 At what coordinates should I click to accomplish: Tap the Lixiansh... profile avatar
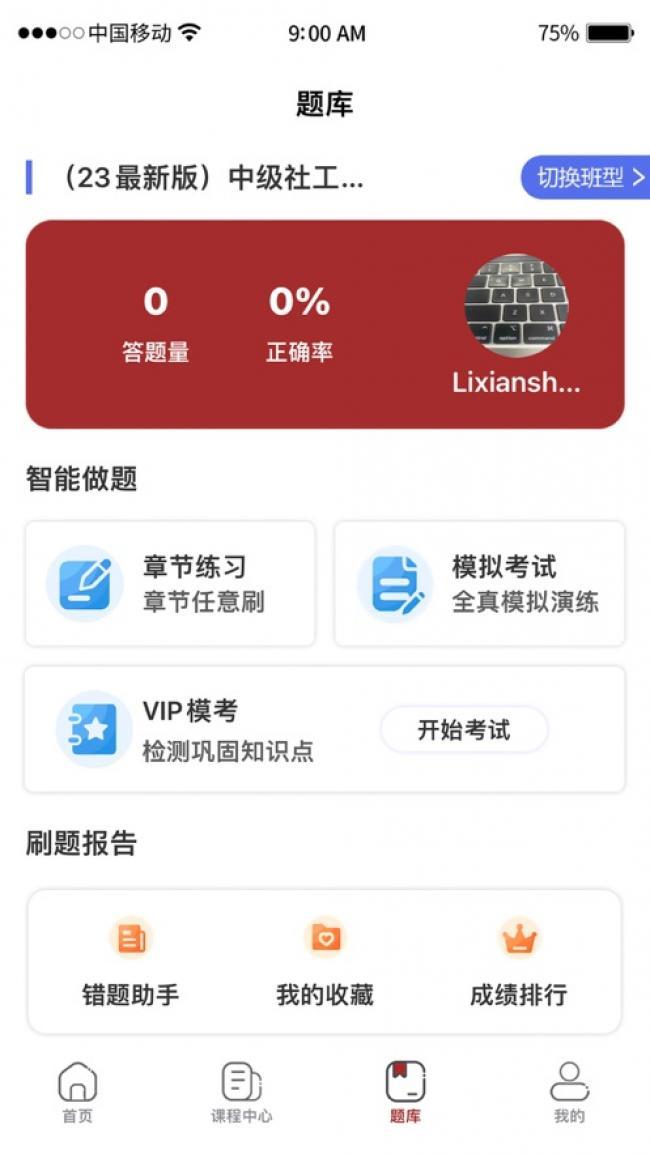click(516, 305)
